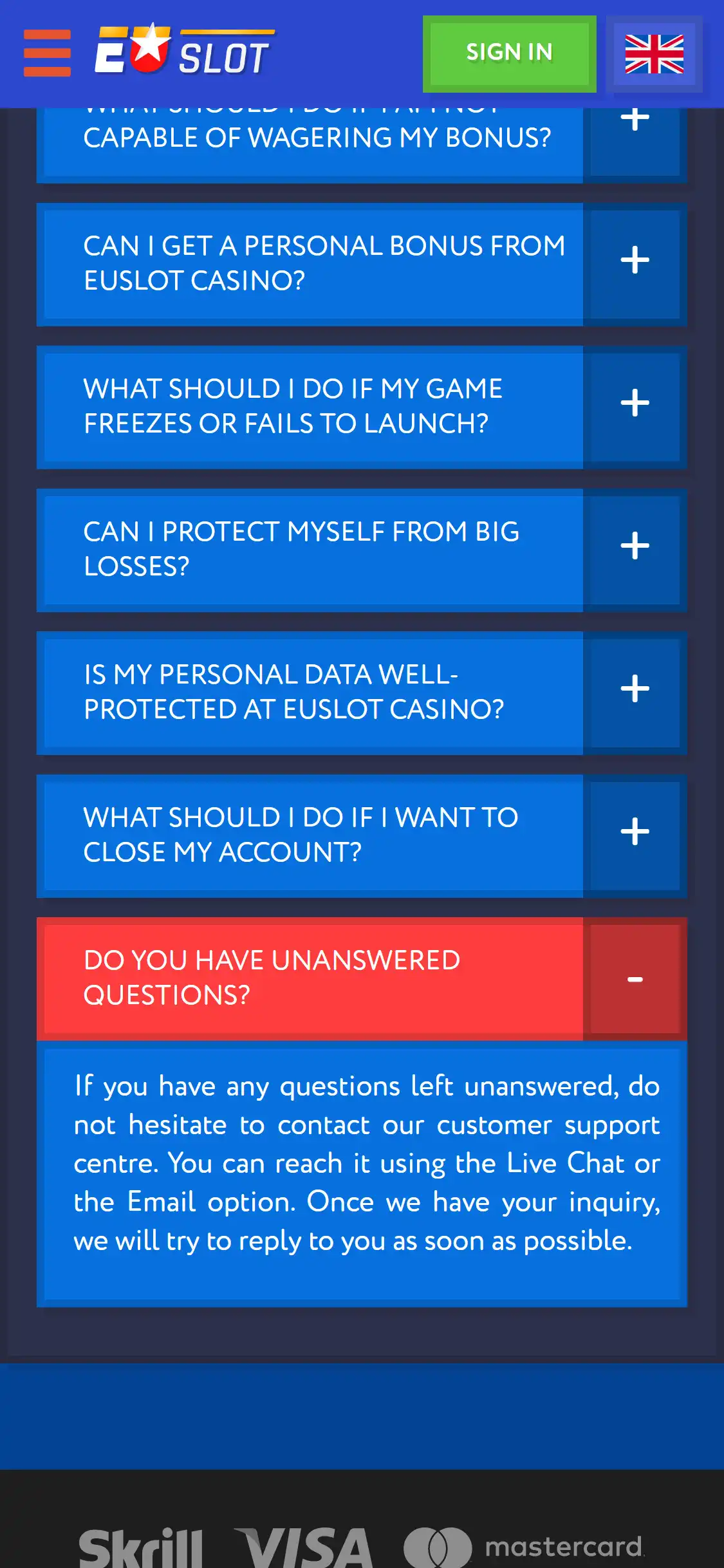Tap the EUSlot logo to go home
Image resolution: width=724 pixels, height=1568 pixels.
(183, 51)
